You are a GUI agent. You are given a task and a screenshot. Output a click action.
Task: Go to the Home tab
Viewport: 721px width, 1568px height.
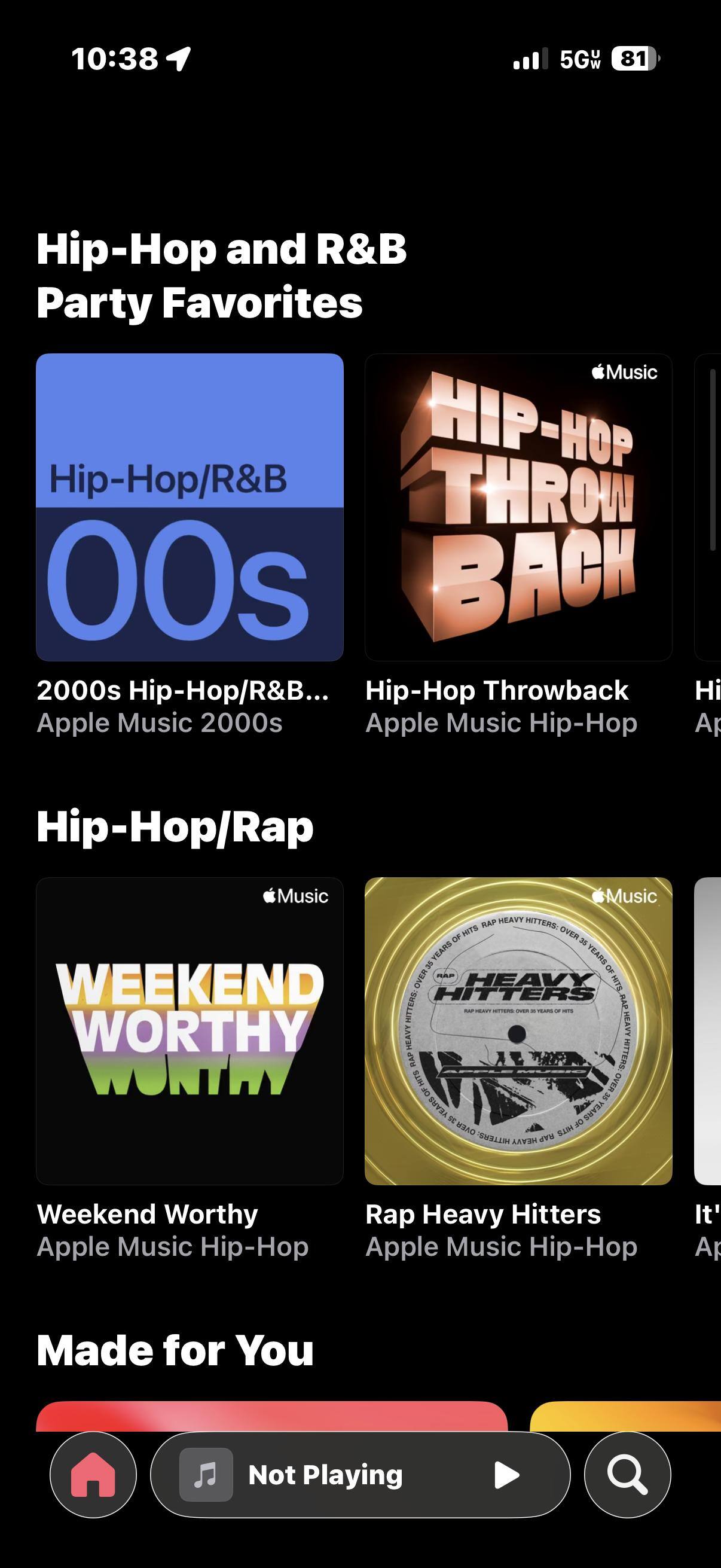(93, 1474)
